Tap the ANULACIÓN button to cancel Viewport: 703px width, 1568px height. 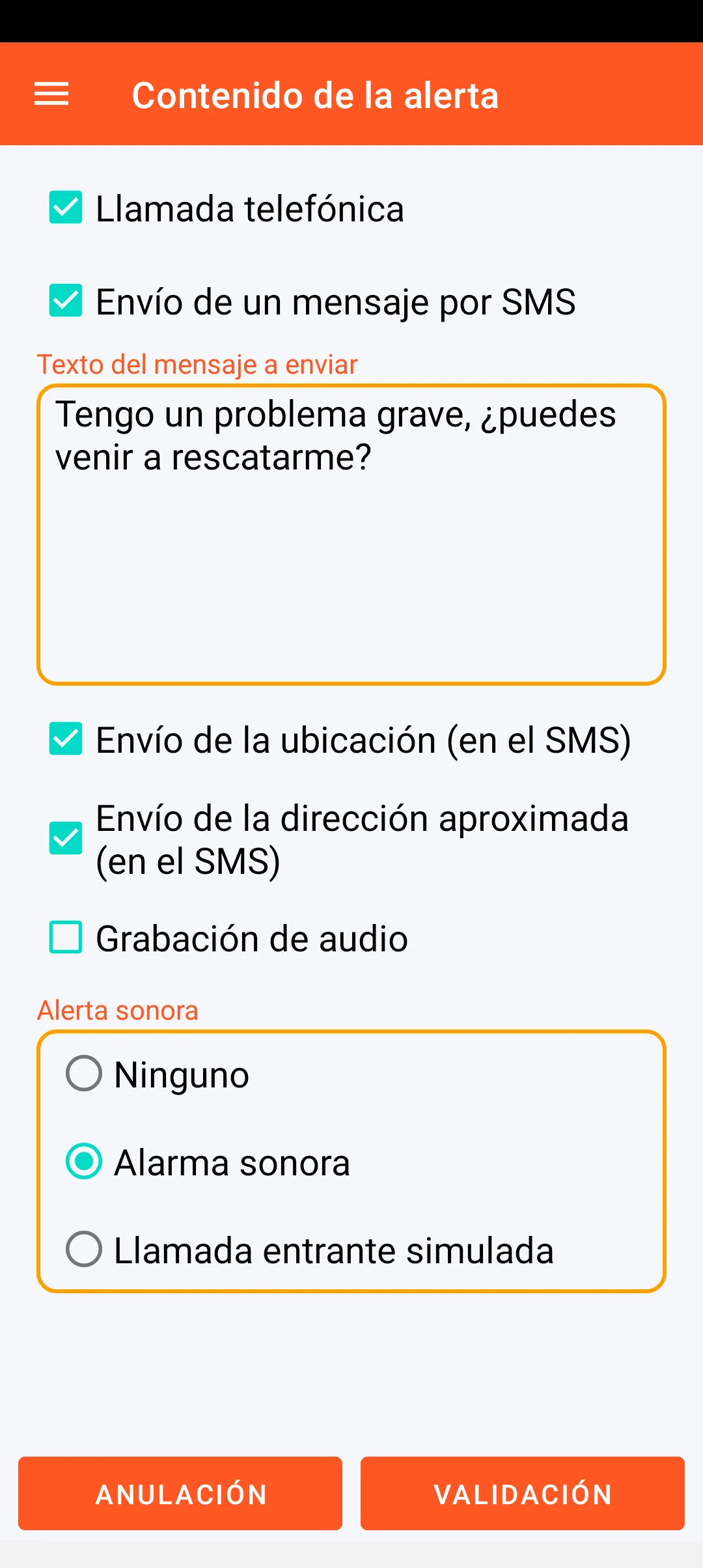pos(180,1493)
